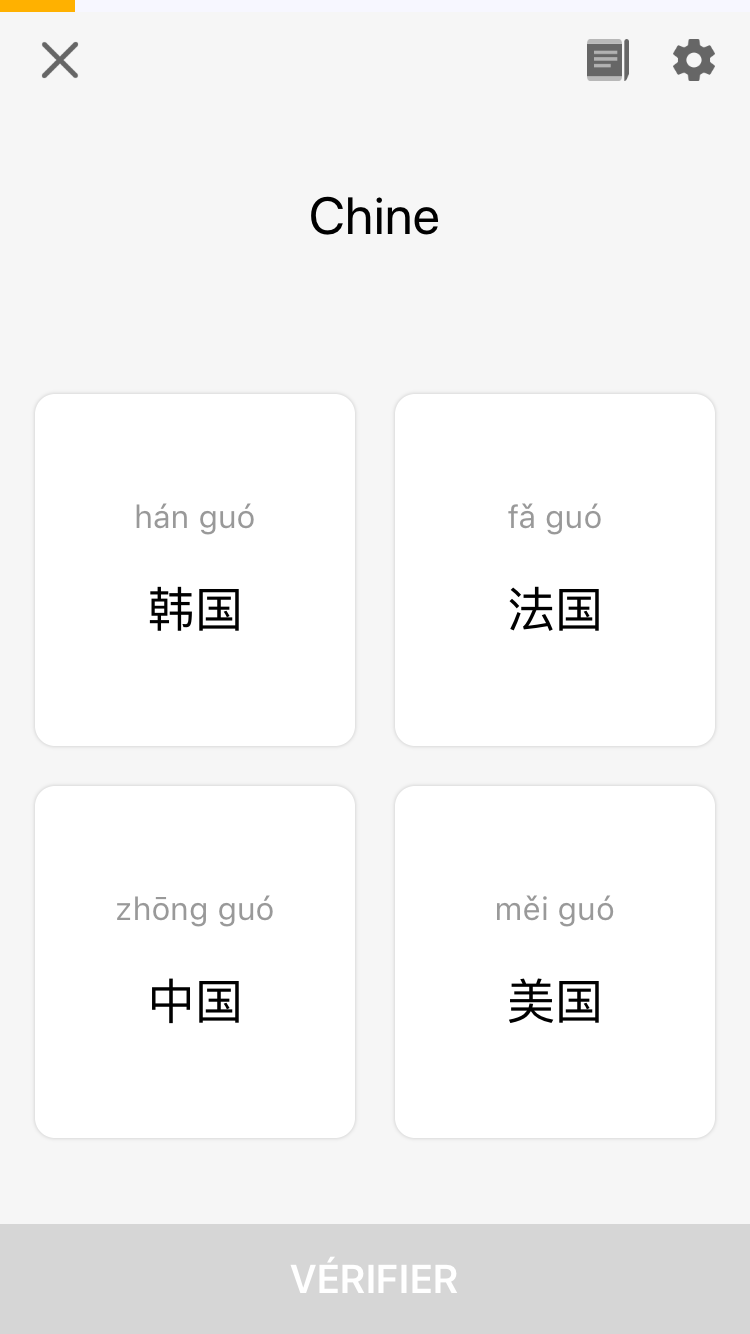This screenshot has width=750, height=1334.
Task: Open the settings gear
Action: pyautogui.click(x=694, y=60)
